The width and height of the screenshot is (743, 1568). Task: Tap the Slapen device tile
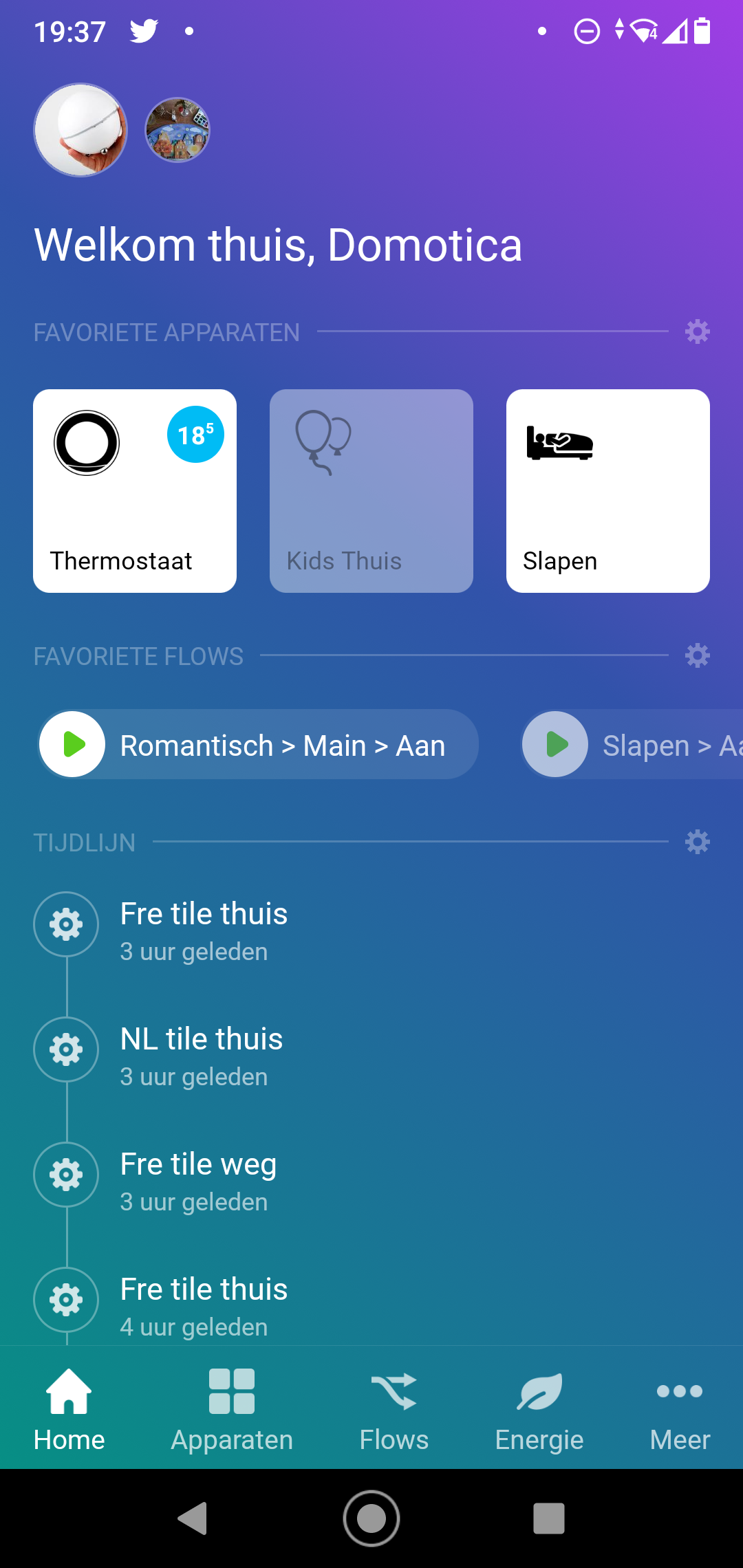point(608,491)
